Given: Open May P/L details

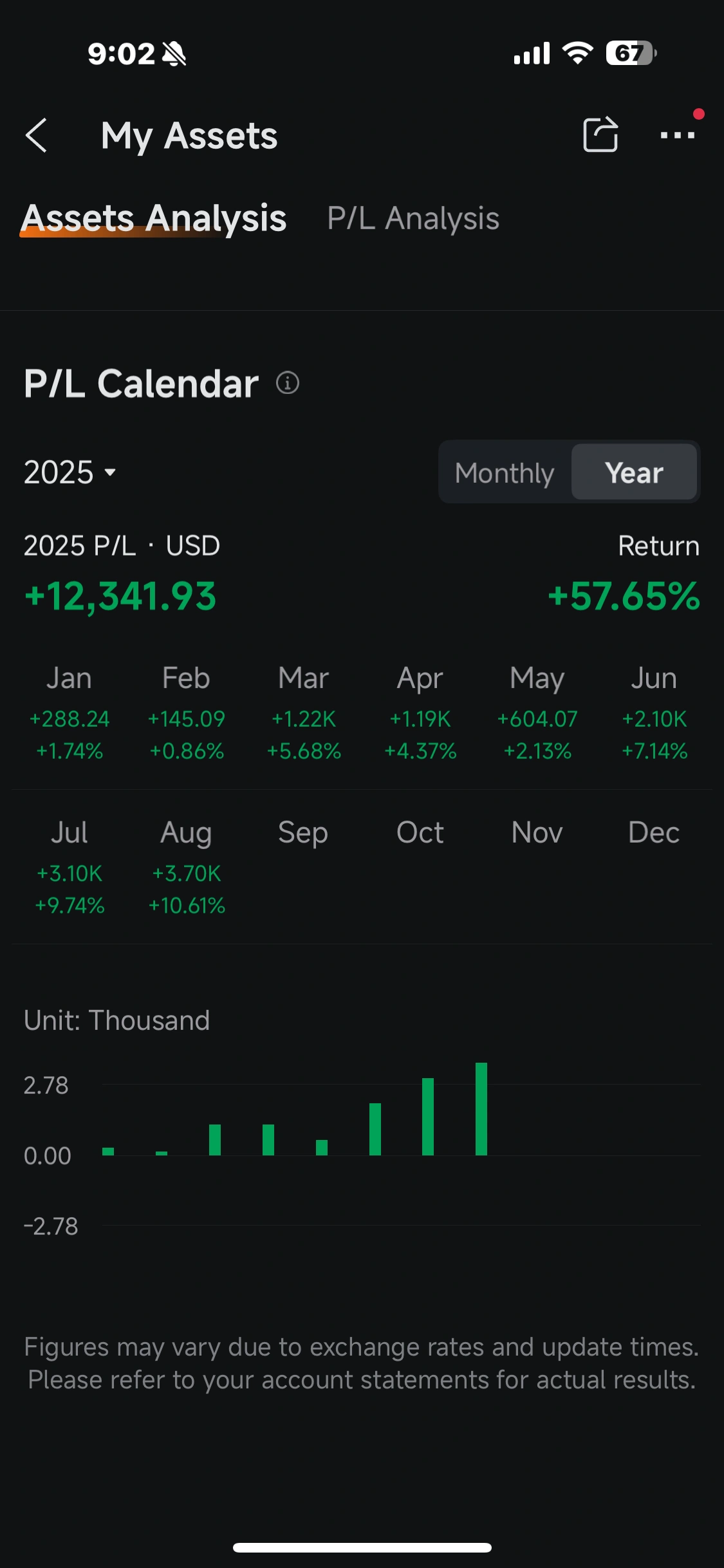Looking at the screenshot, I should click(537, 714).
